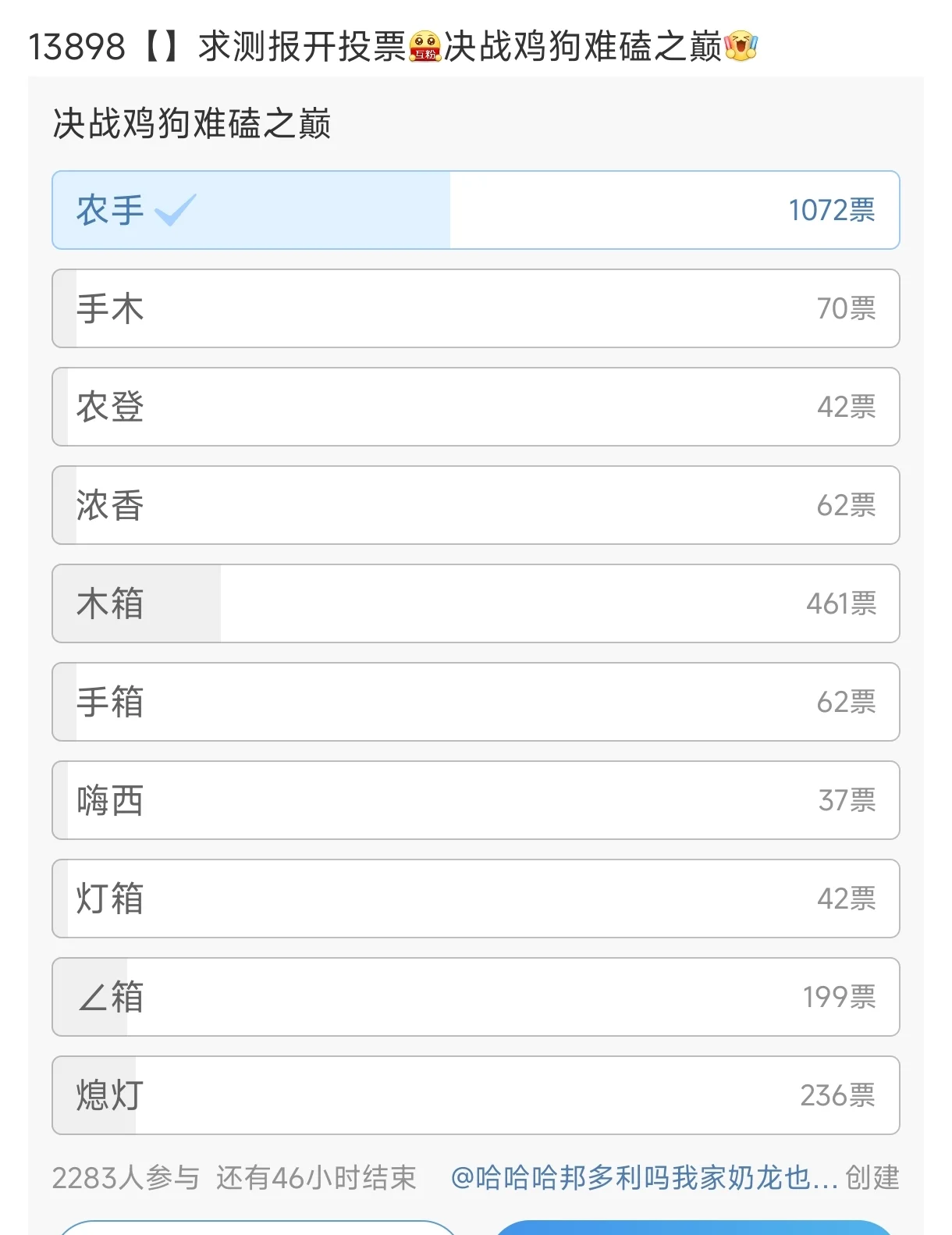Select the 灯箱 poll option

coord(475,899)
